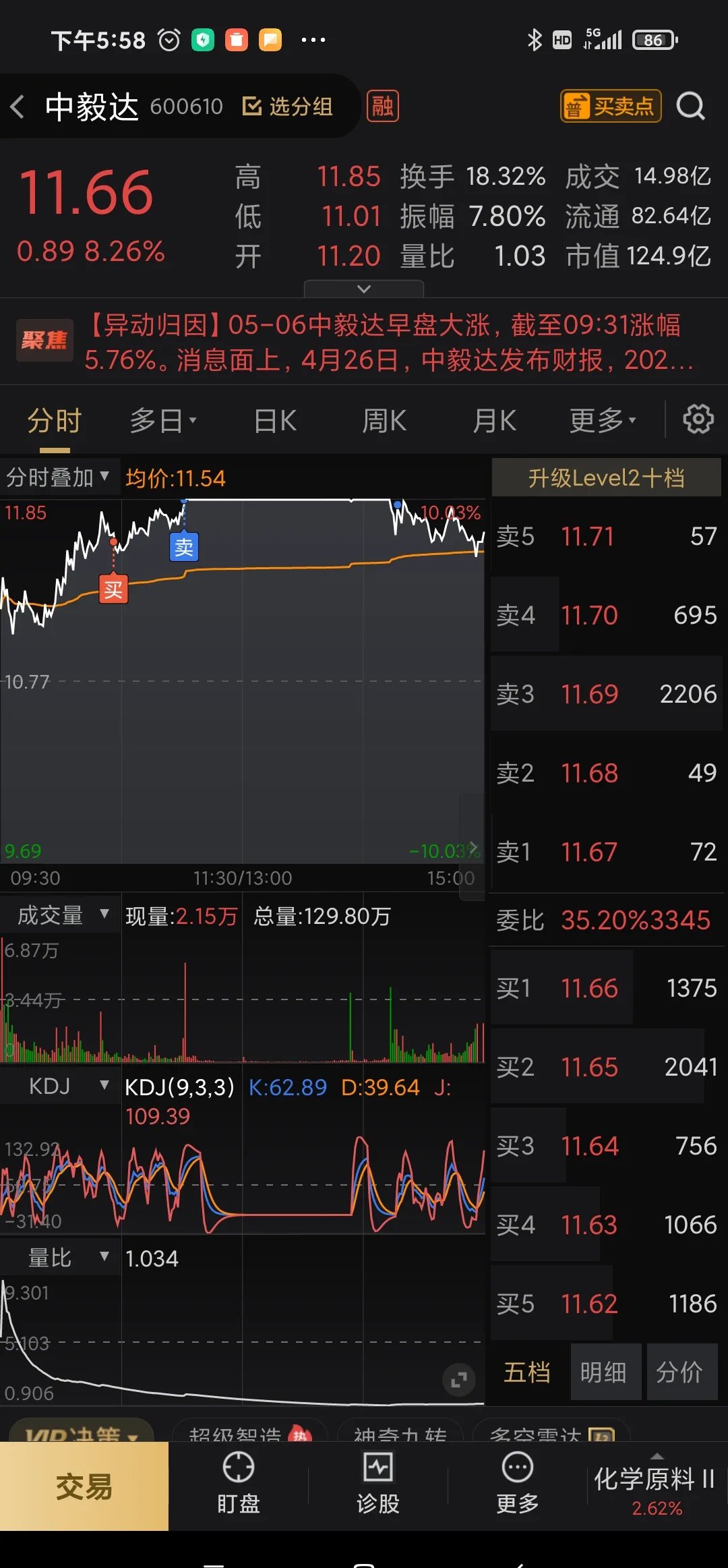Switch to the 日K daily chart tab
728x1568 pixels.
(x=275, y=419)
